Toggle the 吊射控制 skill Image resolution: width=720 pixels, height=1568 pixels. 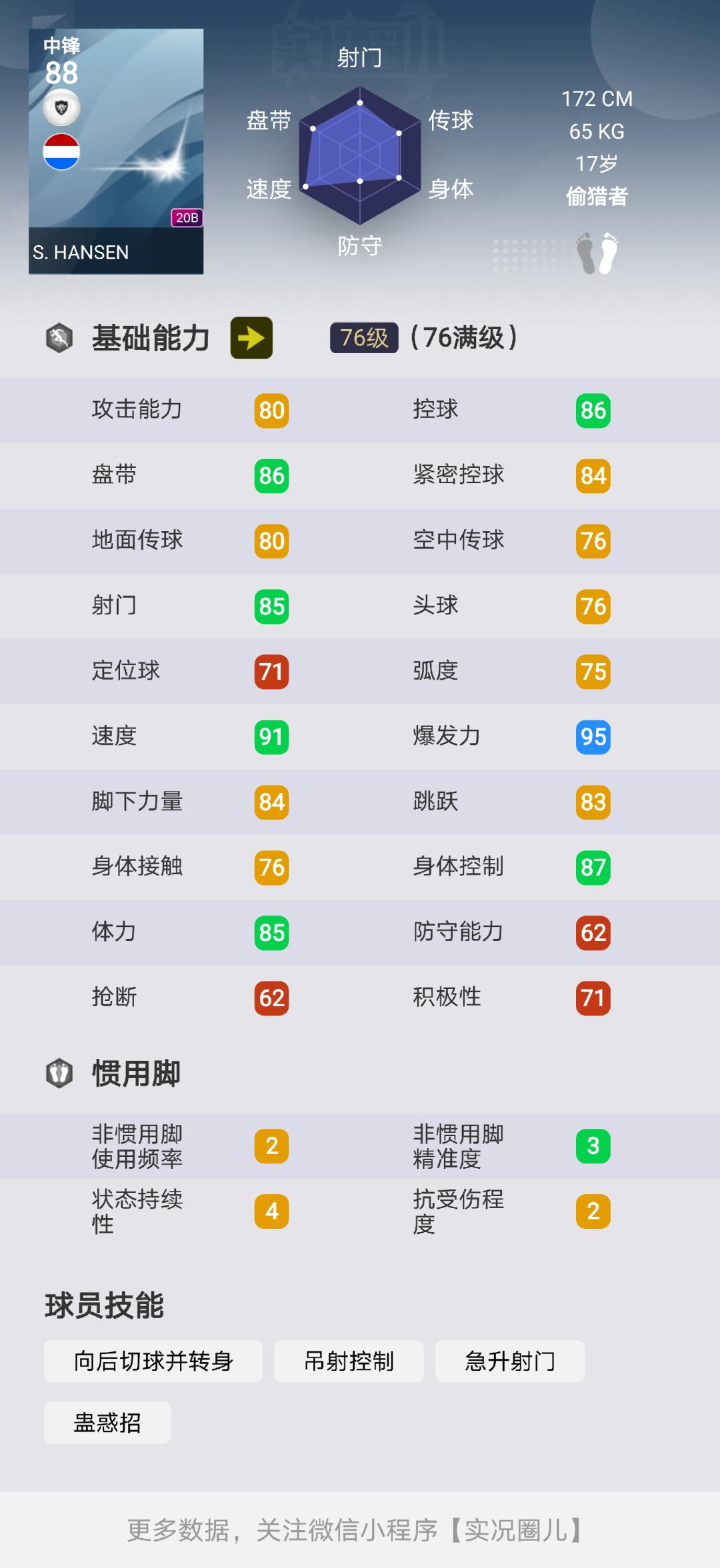[x=349, y=1361]
